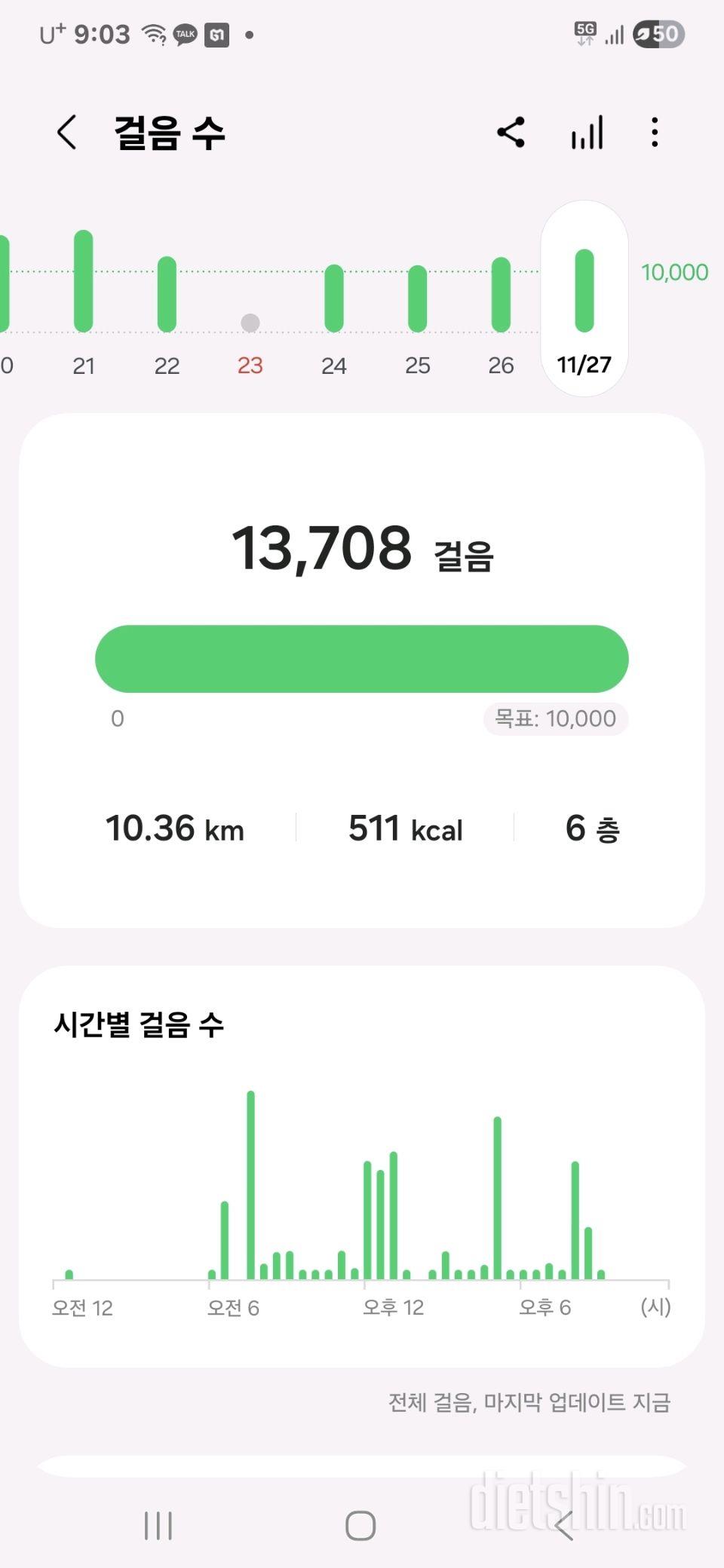Screen dimensions: 724x1568
Task: Select the day 23 entry
Action: (250, 324)
